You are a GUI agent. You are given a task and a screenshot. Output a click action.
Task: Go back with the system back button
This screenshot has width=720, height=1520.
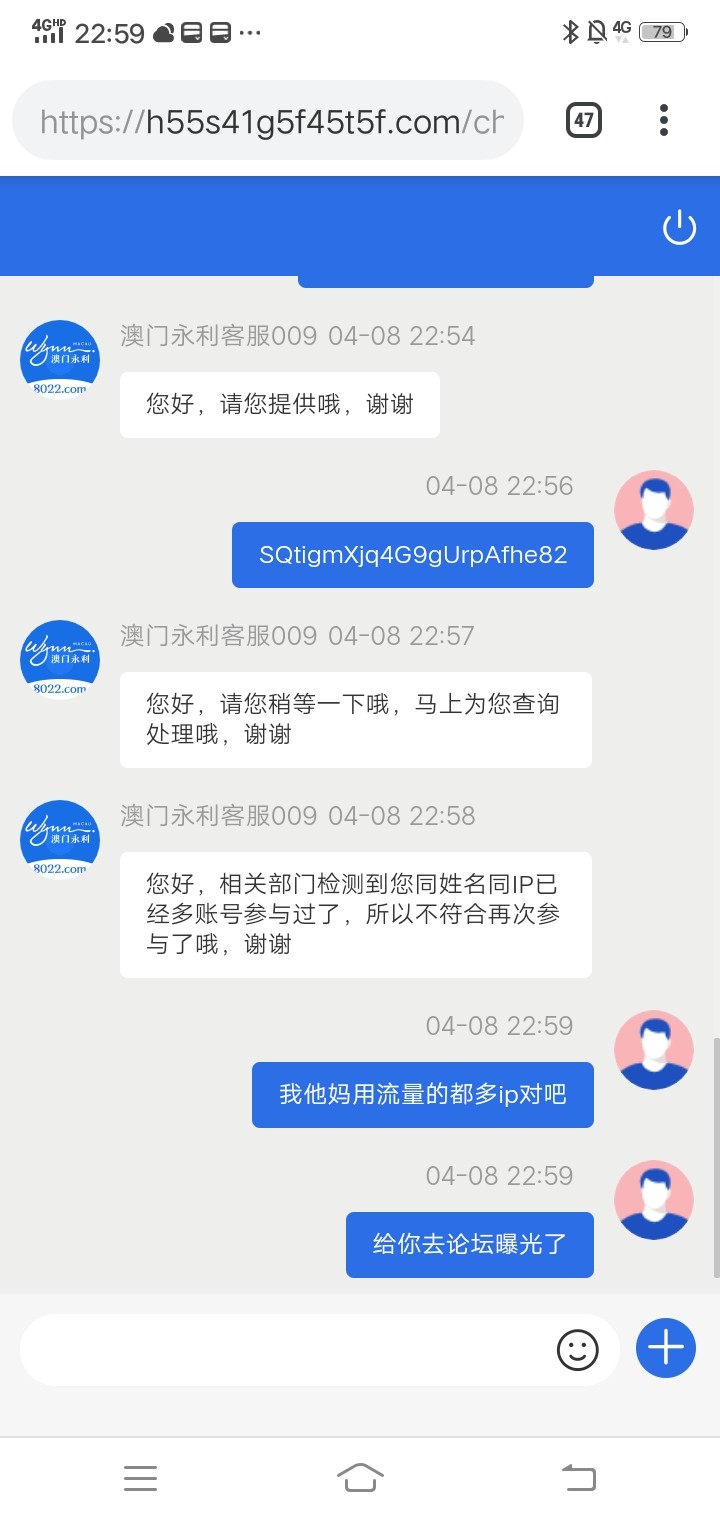click(578, 1477)
